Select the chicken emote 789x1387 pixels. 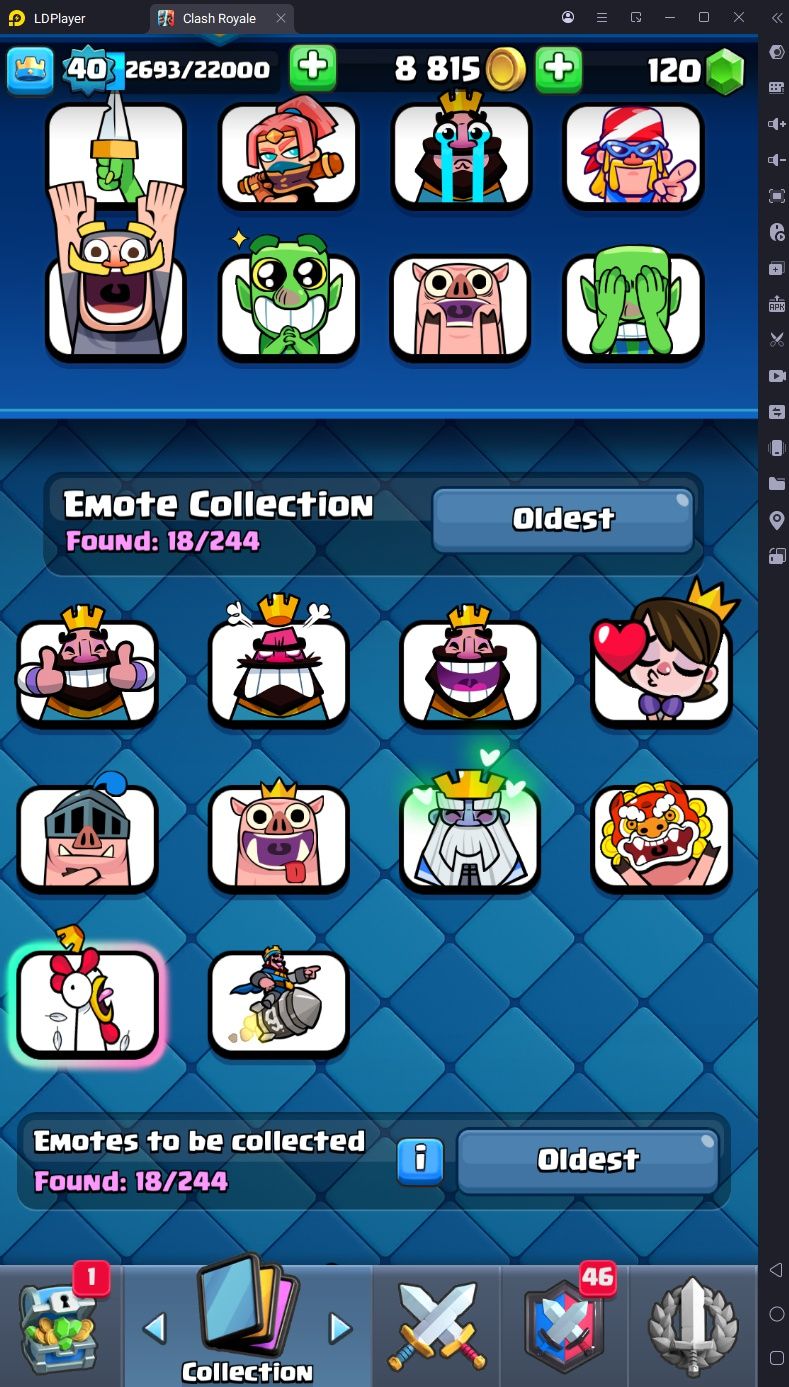(88, 1002)
